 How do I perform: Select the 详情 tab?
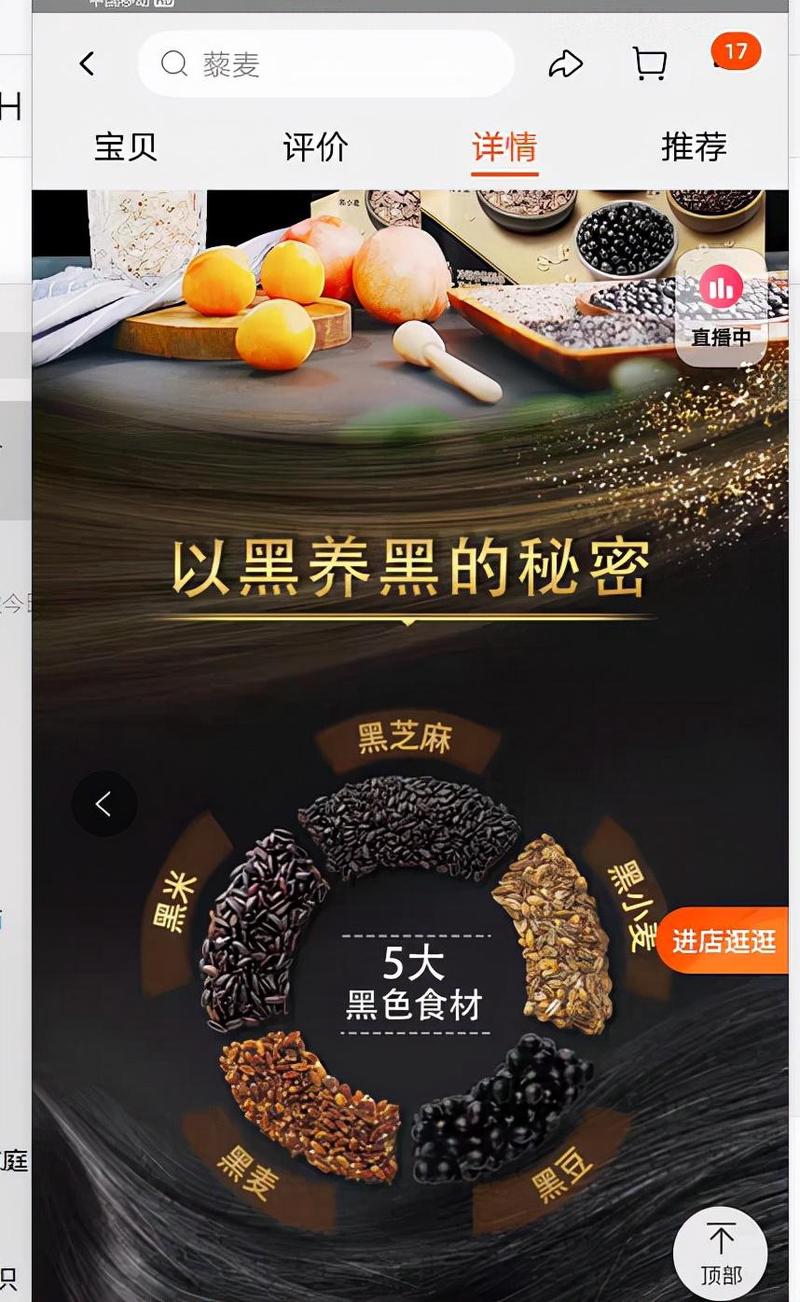504,147
